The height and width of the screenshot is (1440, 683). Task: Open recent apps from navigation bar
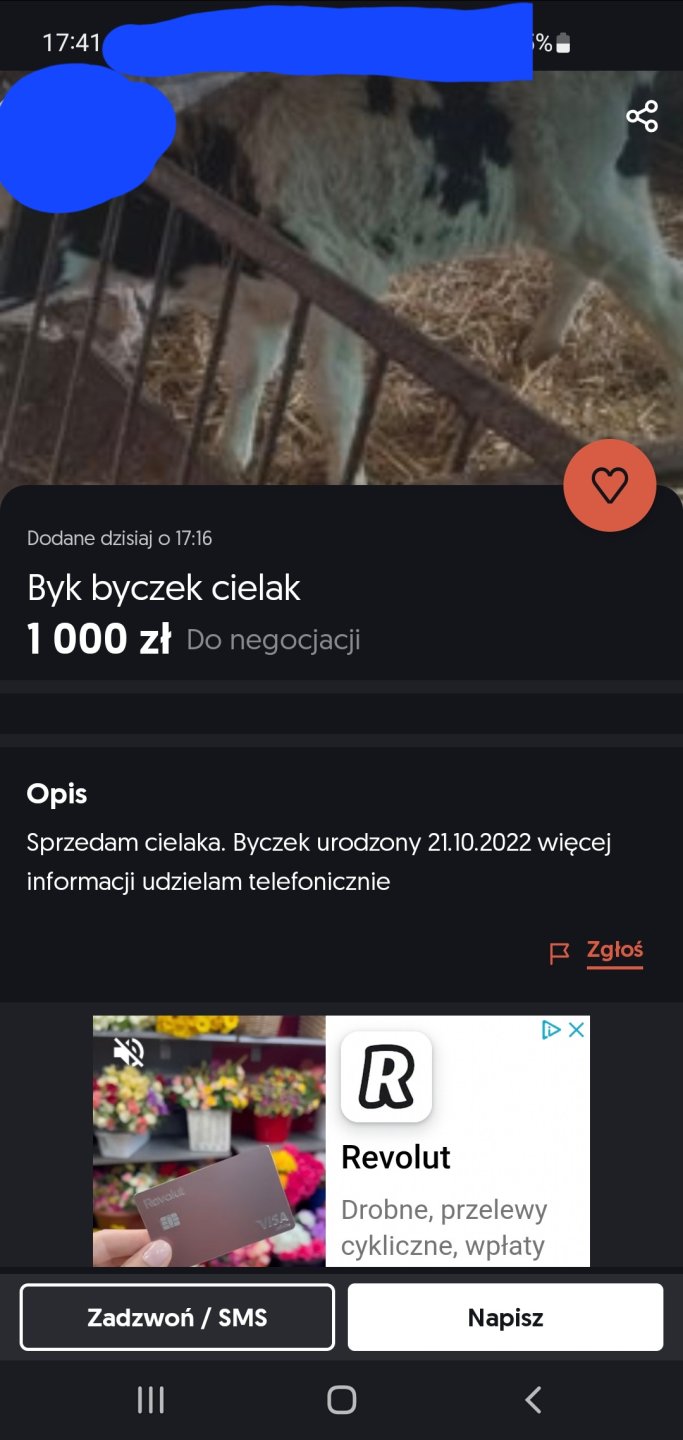click(150, 1400)
